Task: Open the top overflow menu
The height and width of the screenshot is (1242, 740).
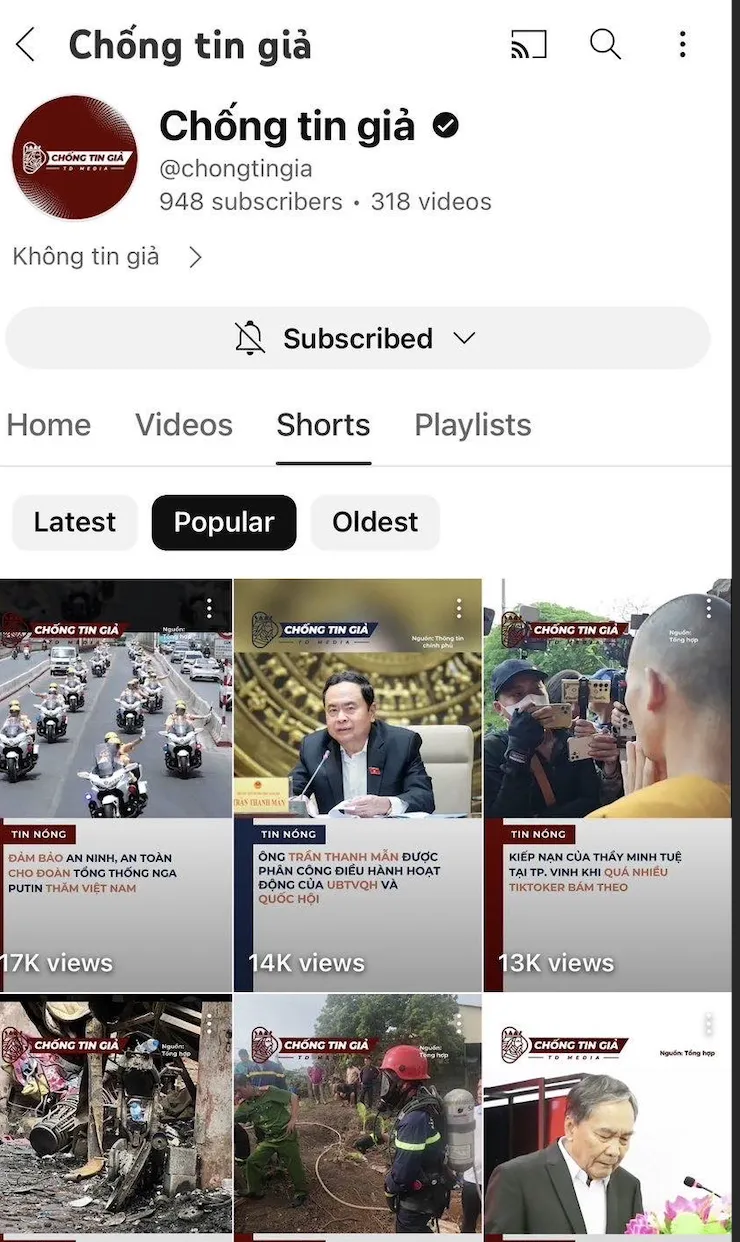Action: [x=682, y=45]
